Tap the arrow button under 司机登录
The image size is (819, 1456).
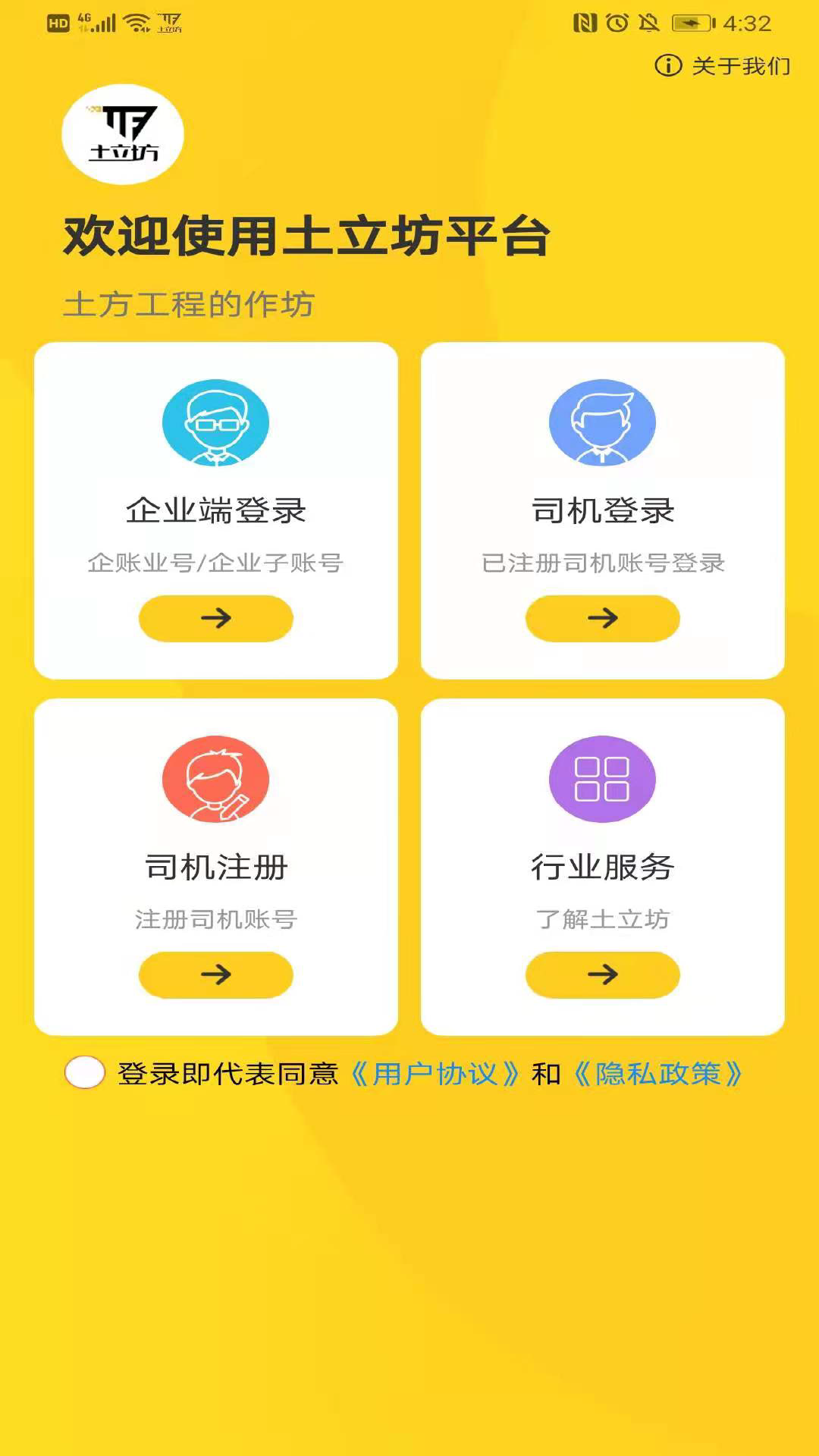point(603,618)
